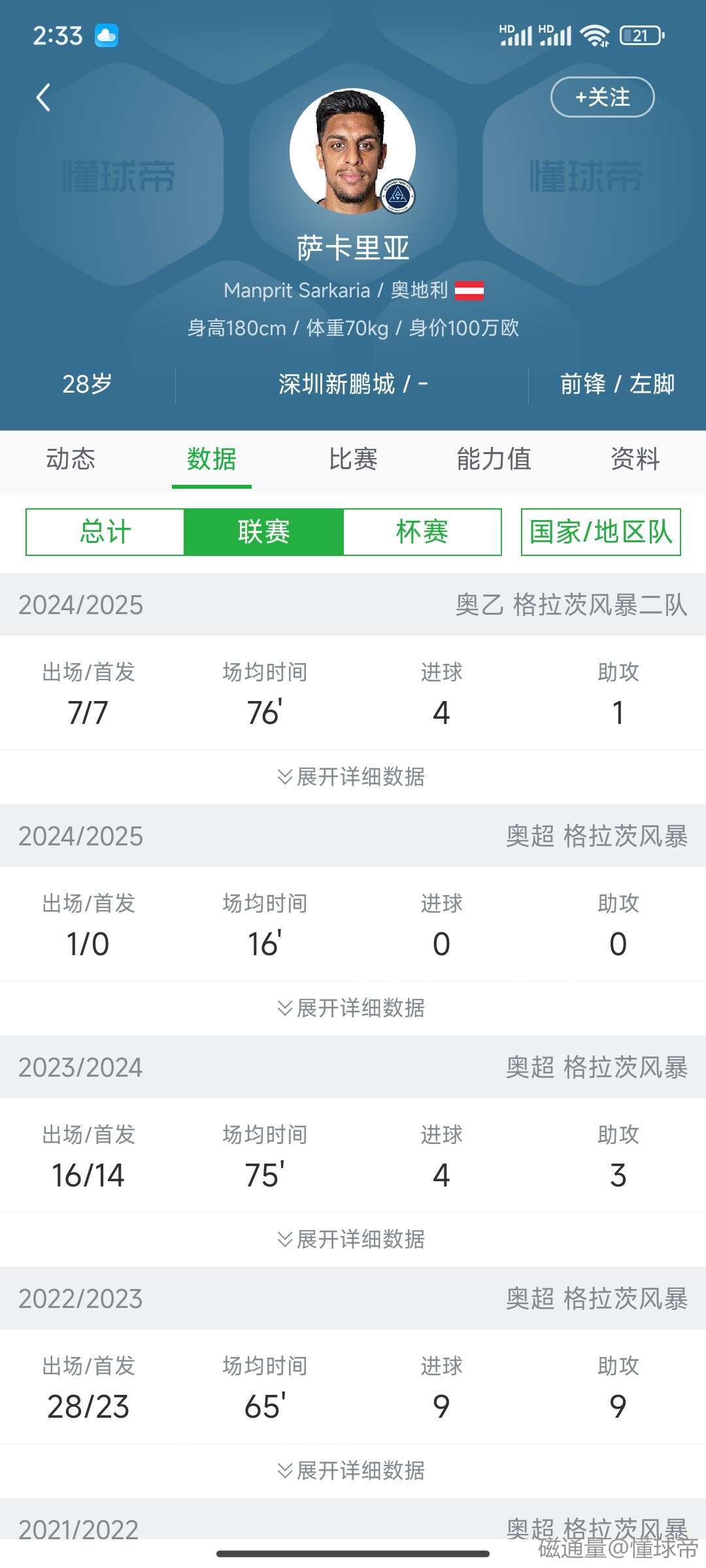Open the 深圳新鹏城 club link

[x=337, y=384]
